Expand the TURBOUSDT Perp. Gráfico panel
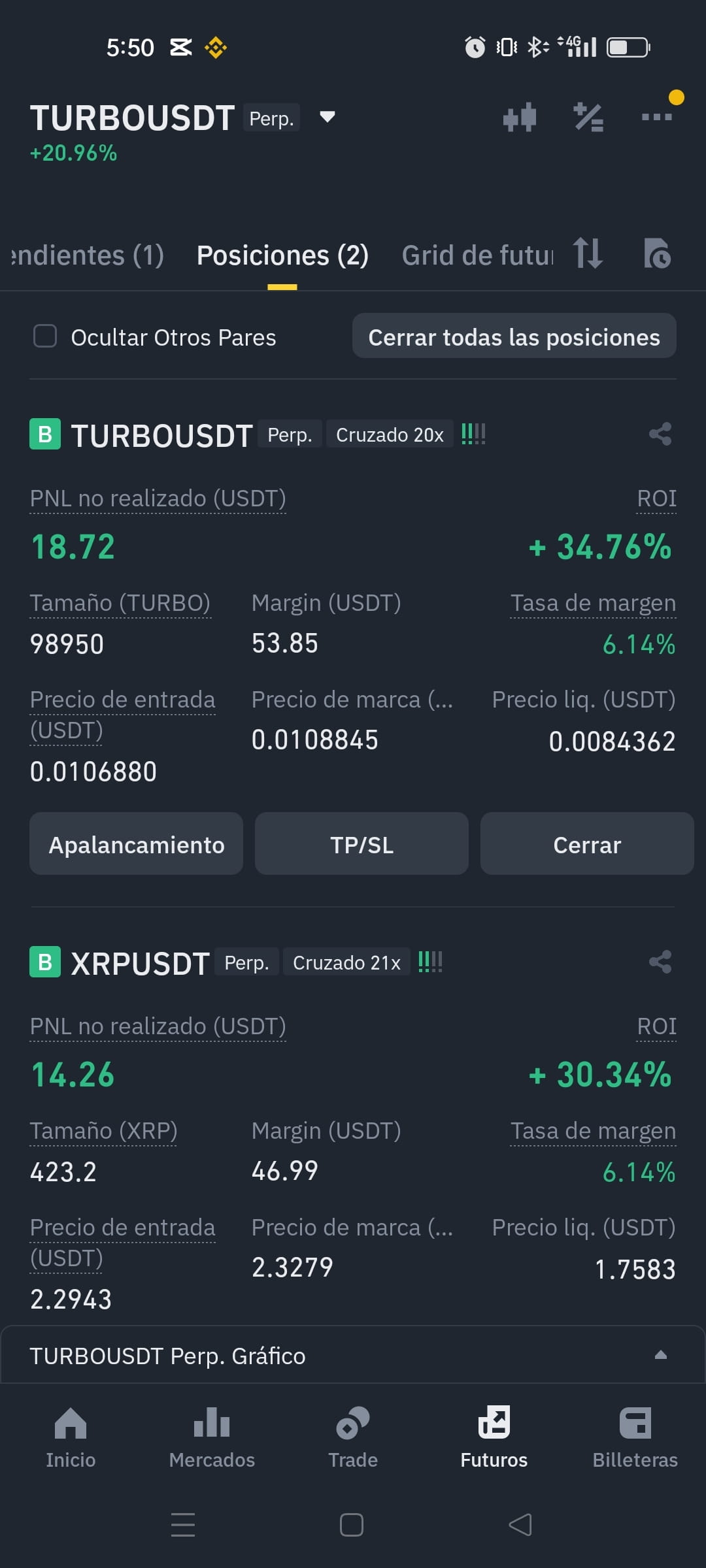The image size is (706, 1568). tap(353, 1356)
